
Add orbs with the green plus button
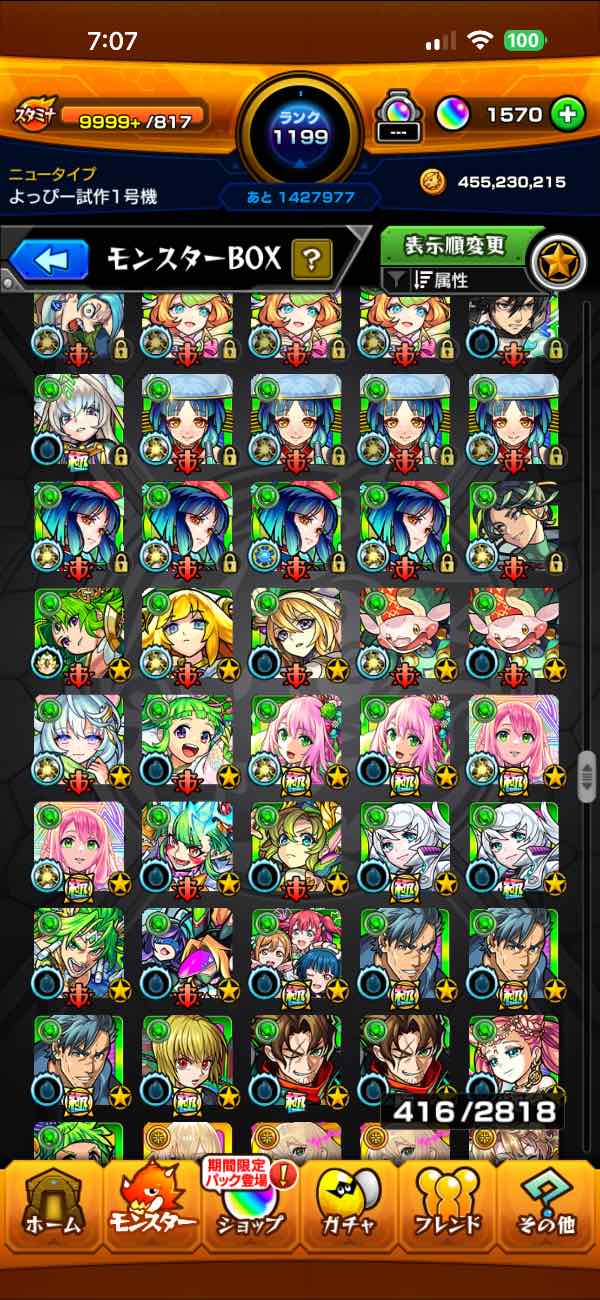[567, 114]
